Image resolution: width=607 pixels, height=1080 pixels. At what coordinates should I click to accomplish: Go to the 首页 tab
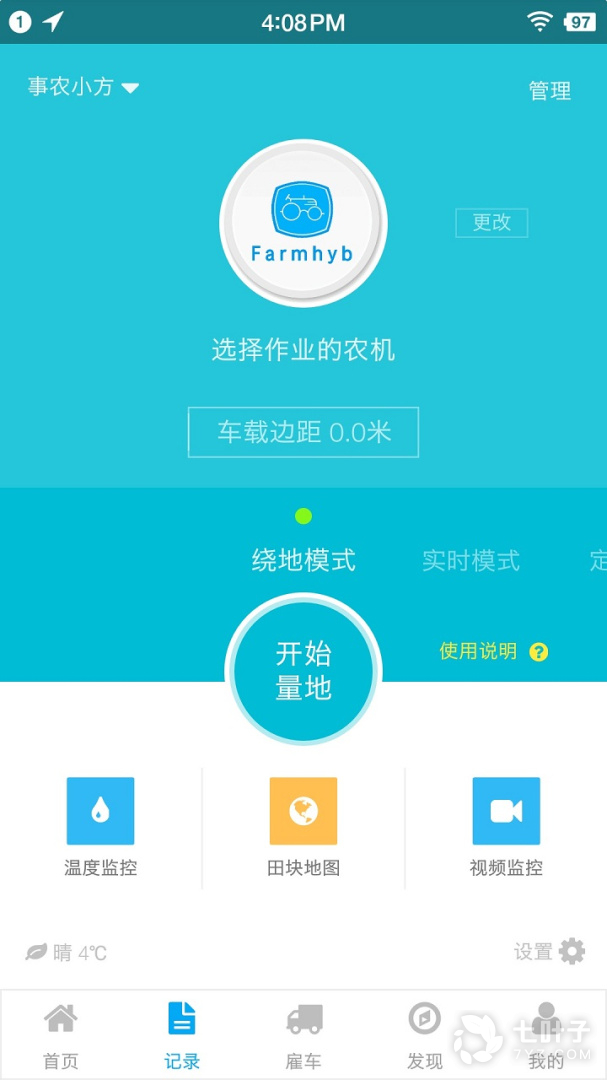pos(61,1035)
